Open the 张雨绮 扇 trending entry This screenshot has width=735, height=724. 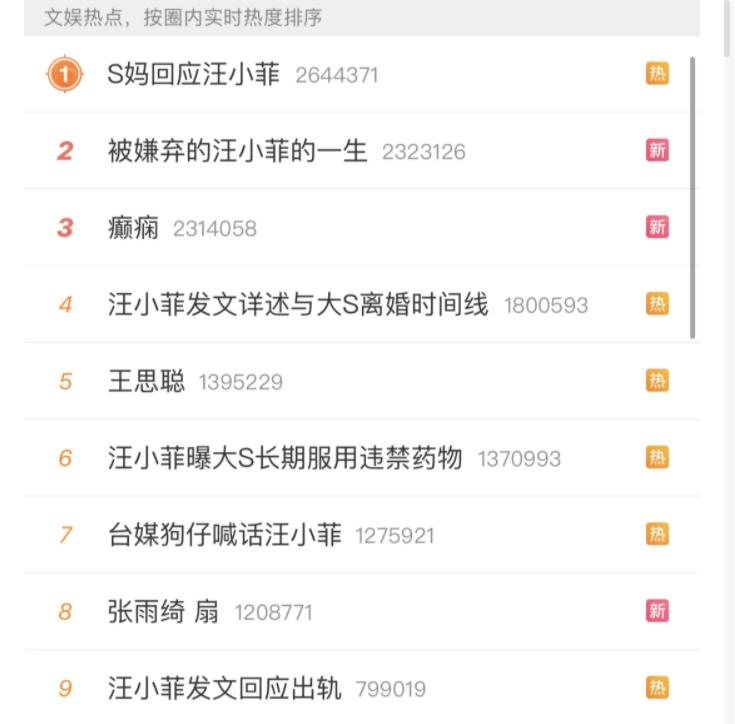coord(163,611)
